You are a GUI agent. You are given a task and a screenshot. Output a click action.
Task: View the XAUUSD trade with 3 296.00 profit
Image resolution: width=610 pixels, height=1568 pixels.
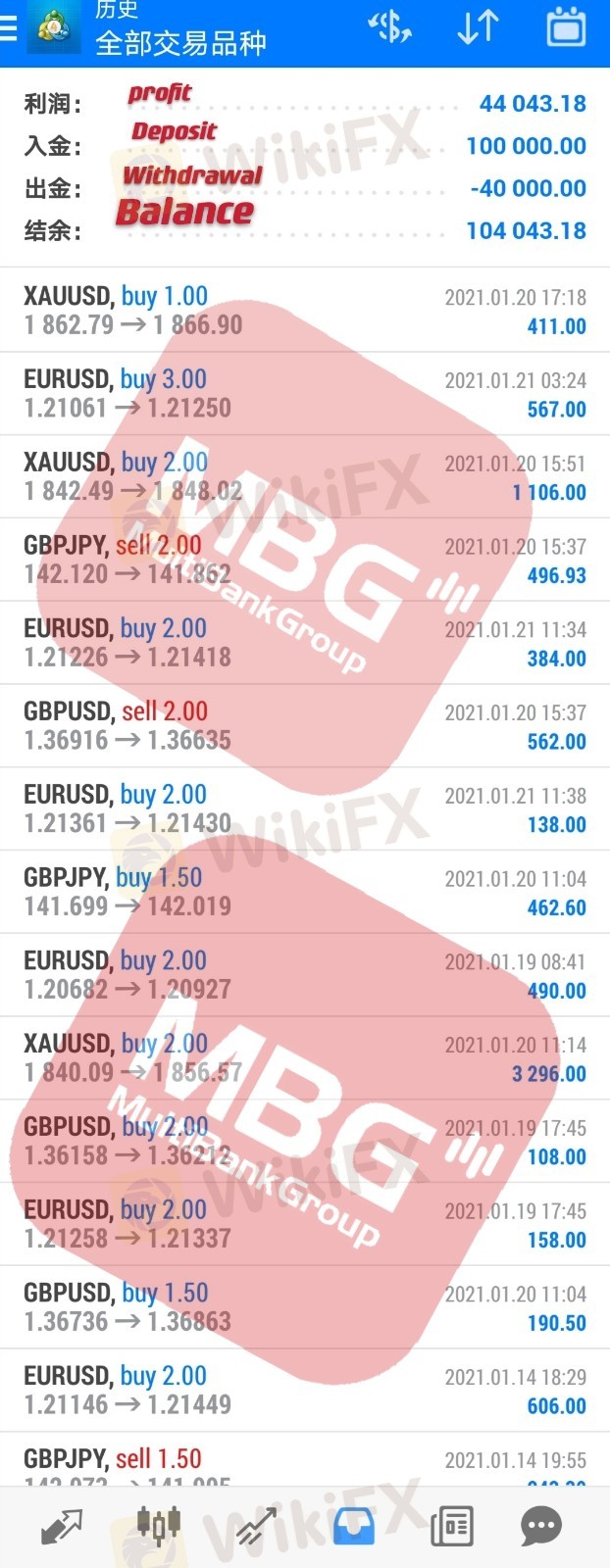pyautogui.click(x=305, y=1058)
